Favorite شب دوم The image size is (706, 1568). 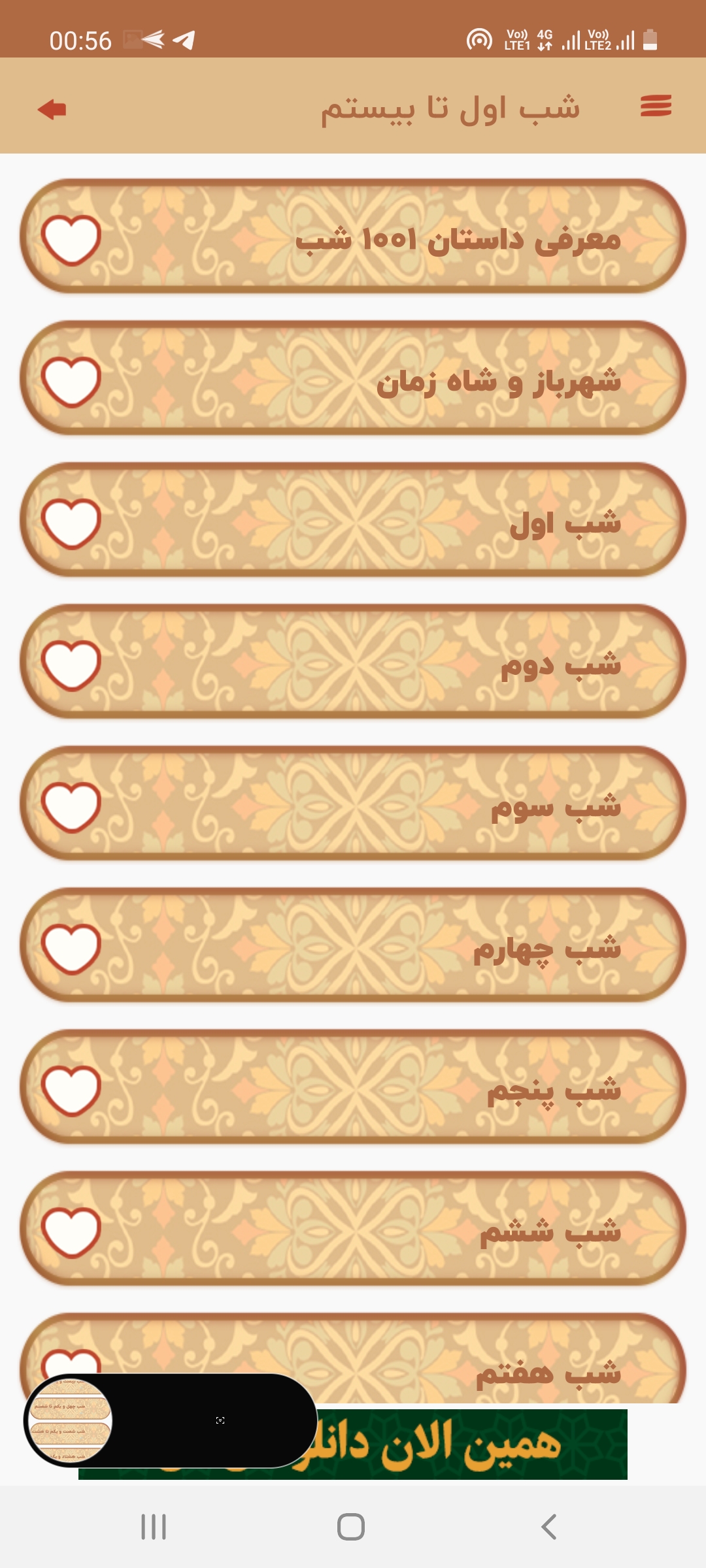coord(71,665)
